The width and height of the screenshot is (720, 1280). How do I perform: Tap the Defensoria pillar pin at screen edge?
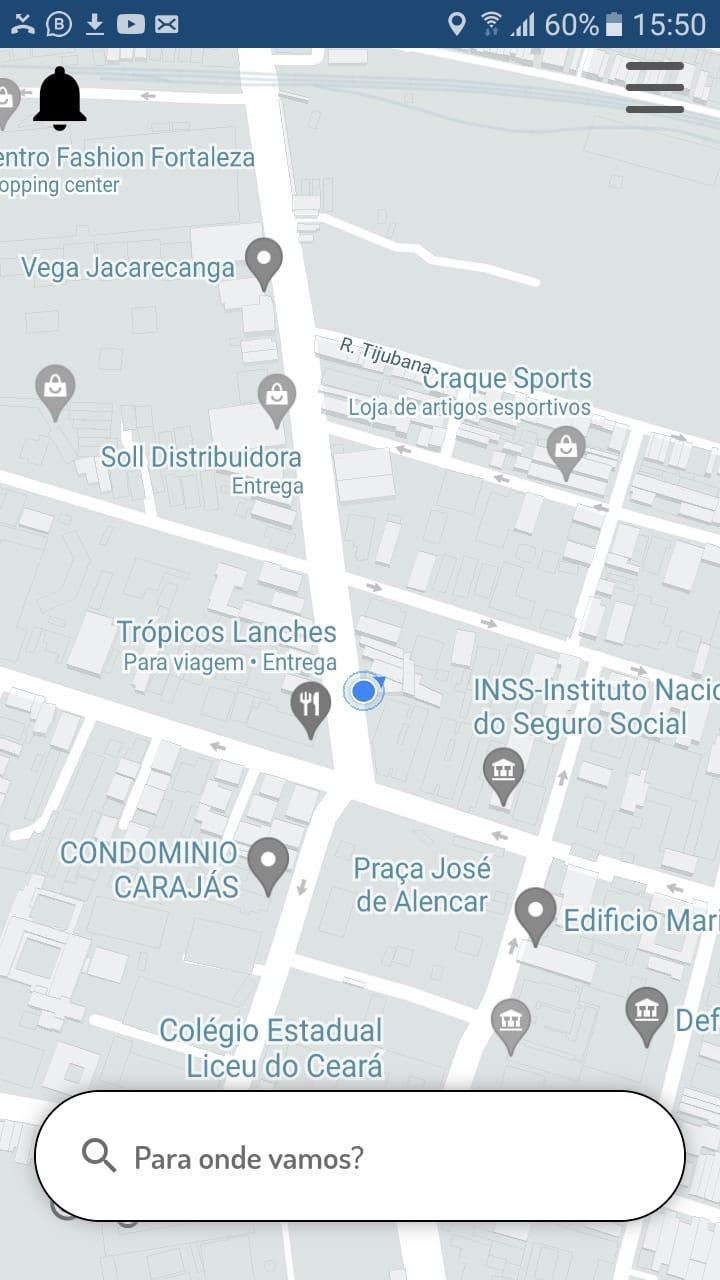[x=648, y=1013]
